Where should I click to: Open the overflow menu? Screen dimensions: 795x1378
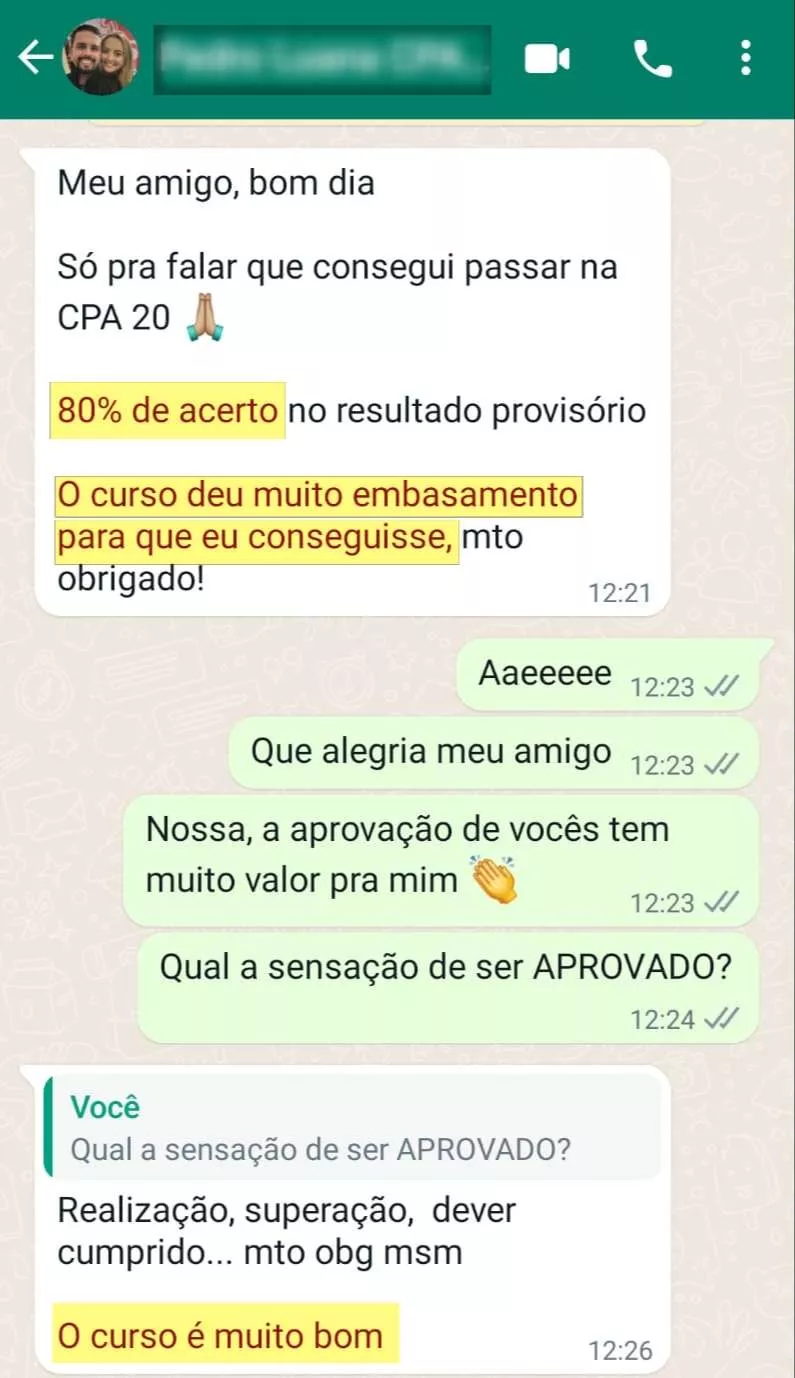click(x=746, y=59)
